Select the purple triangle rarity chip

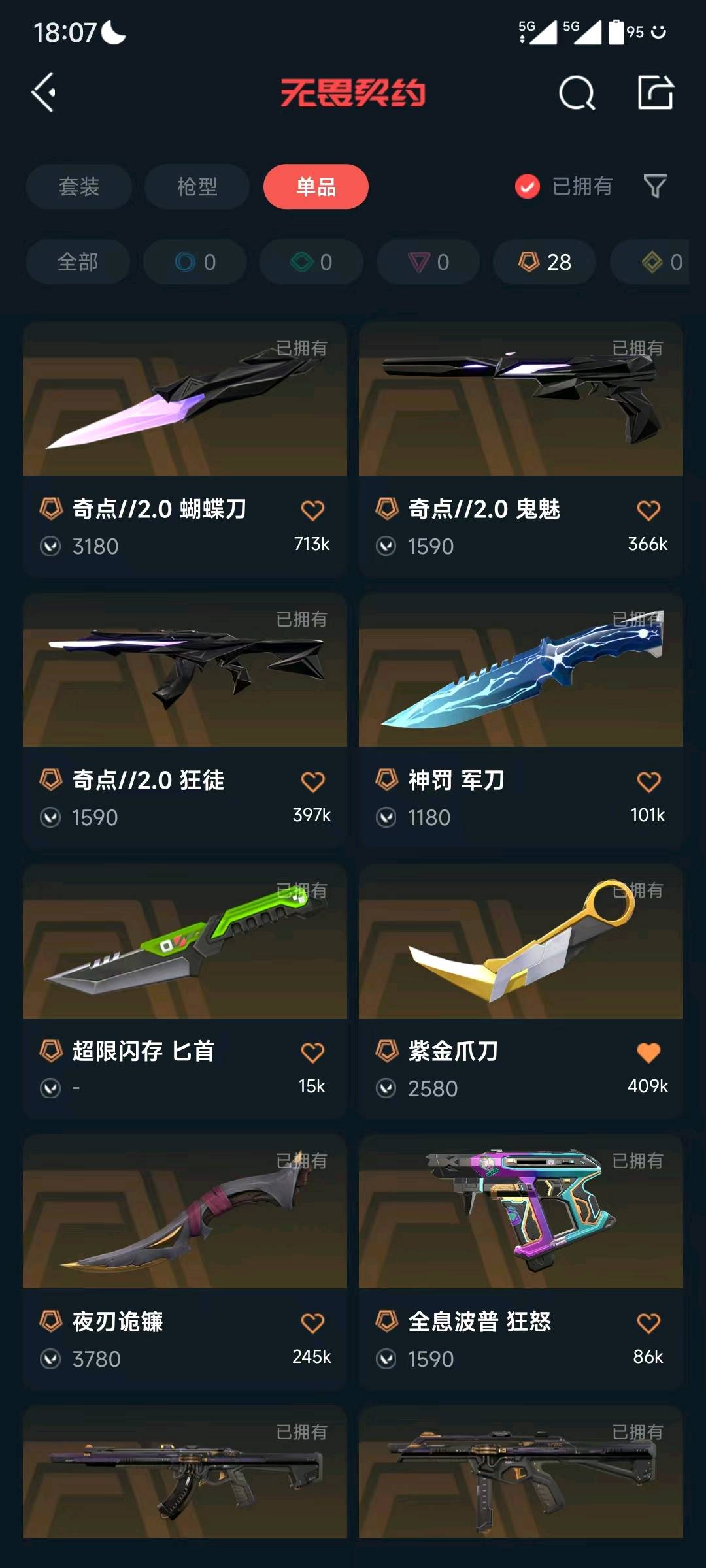pos(428,262)
